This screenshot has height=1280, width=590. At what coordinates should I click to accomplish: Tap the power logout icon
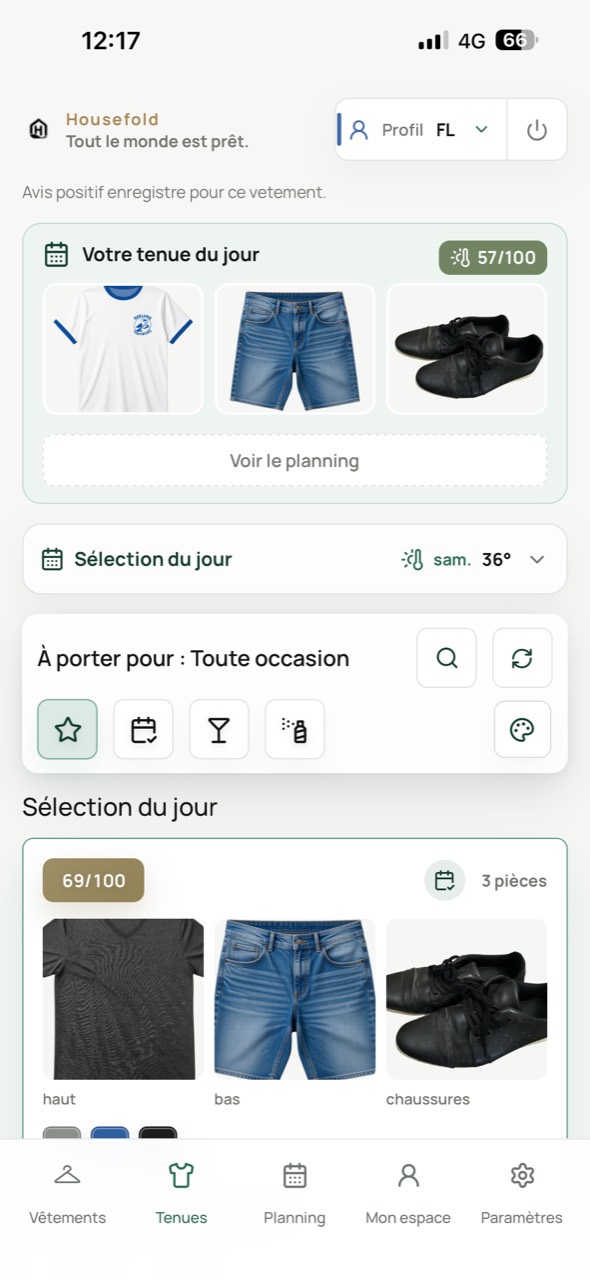click(x=537, y=130)
